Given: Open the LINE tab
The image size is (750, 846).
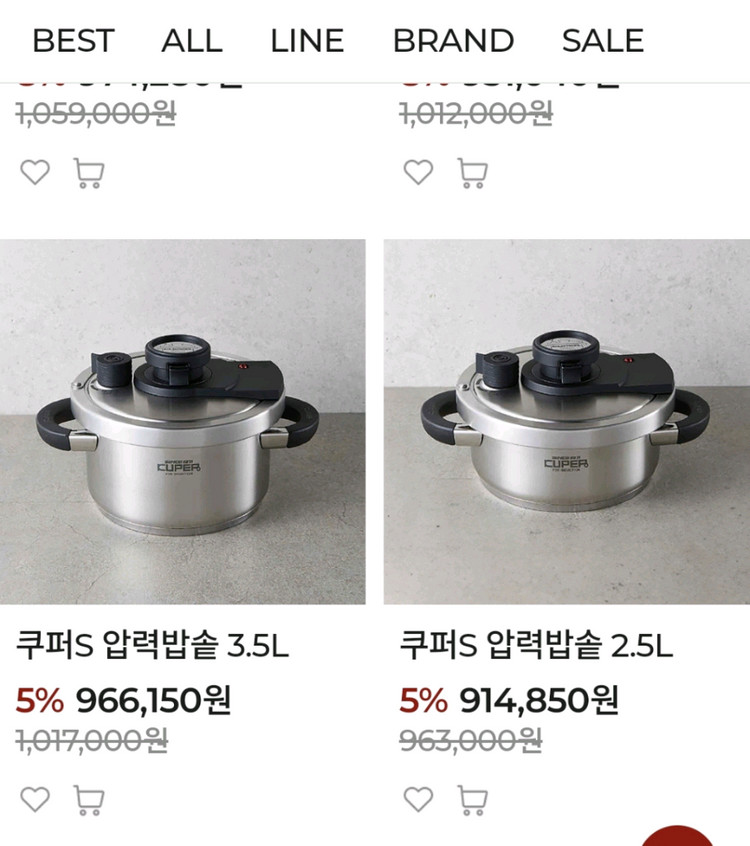Looking at the screenshot, I should coord(307,41).
